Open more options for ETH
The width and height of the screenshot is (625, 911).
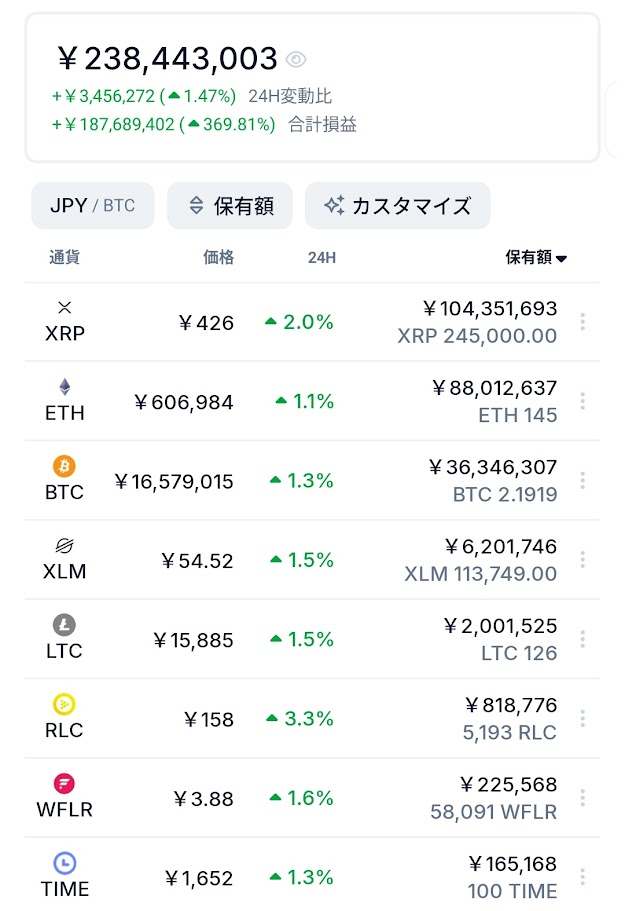pos(583,401)
